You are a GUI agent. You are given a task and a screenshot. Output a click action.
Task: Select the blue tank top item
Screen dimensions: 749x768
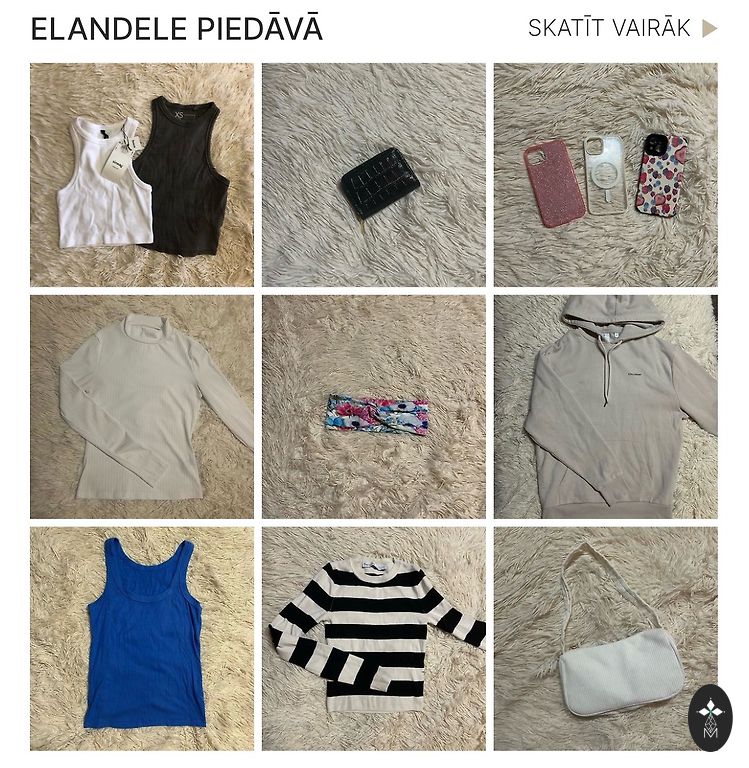[x=142, y=638]
